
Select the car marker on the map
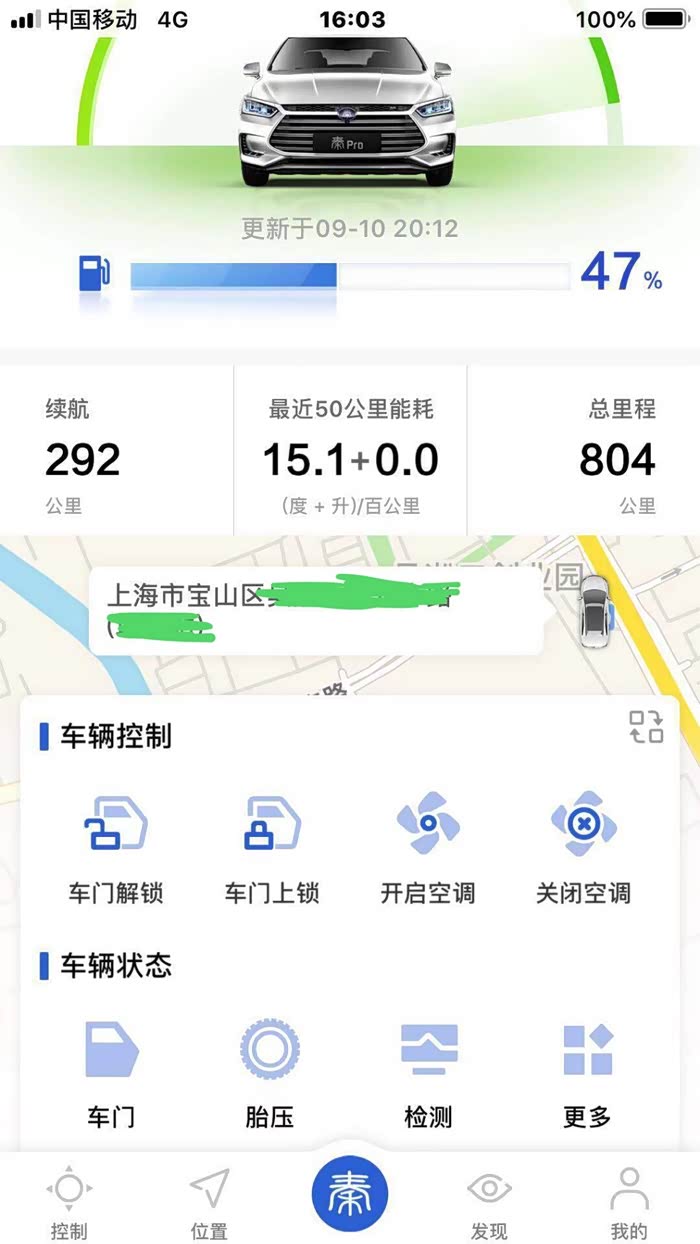597,607
